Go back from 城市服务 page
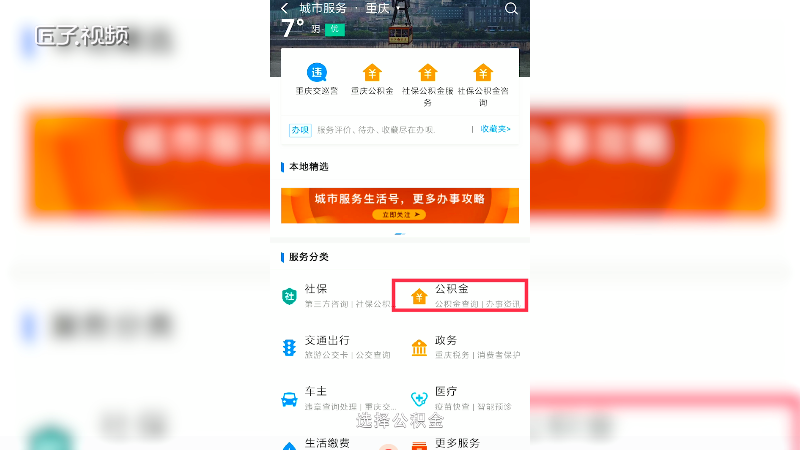The width and height of the screenshot is (800, 450). pyautogui.click(x=285, y=9)
